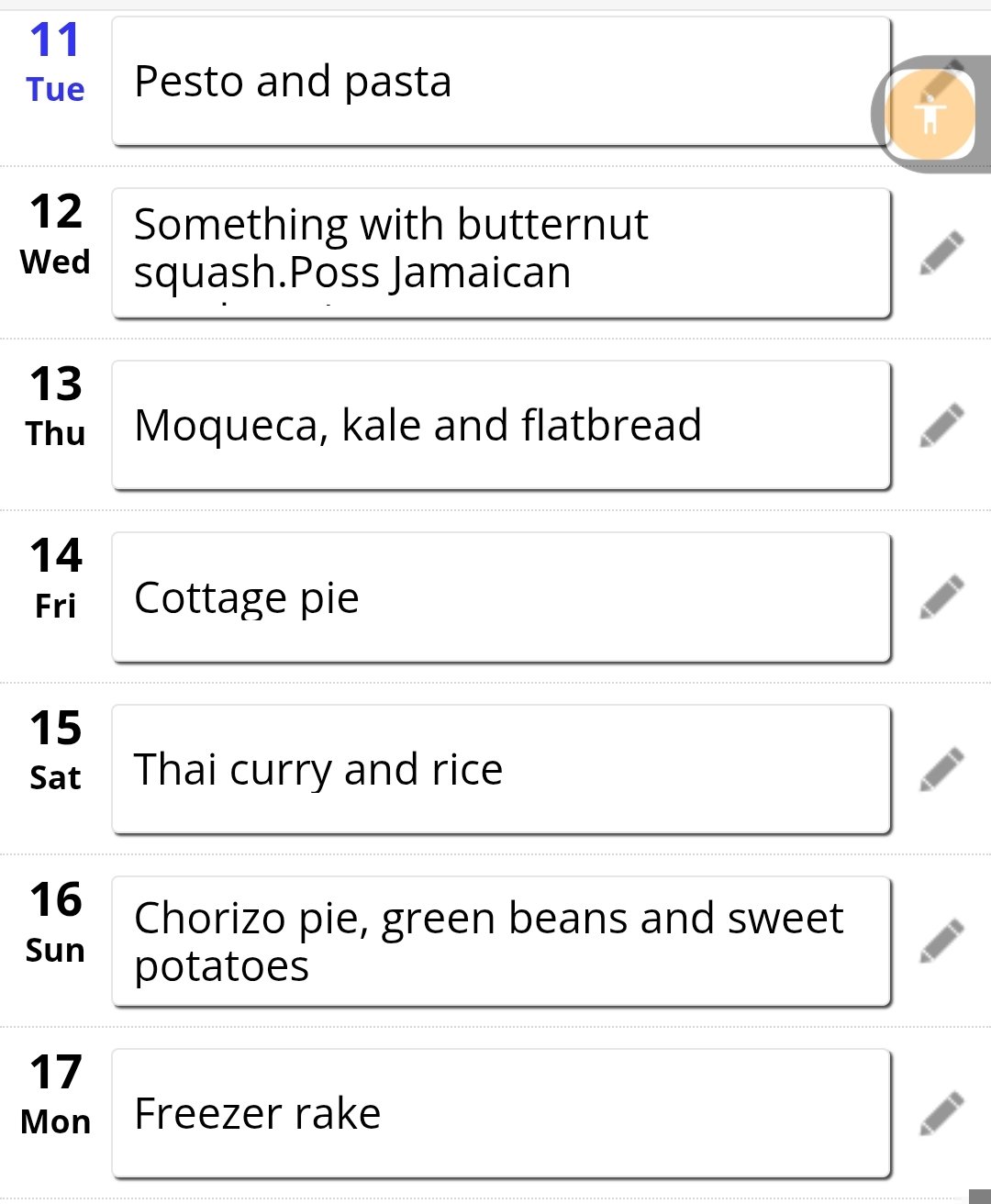Image resolution: width=991 pixels, height=1204 pixels.
Task: Select the Chorizo pie, green beans field
Action: click(501, 941)
